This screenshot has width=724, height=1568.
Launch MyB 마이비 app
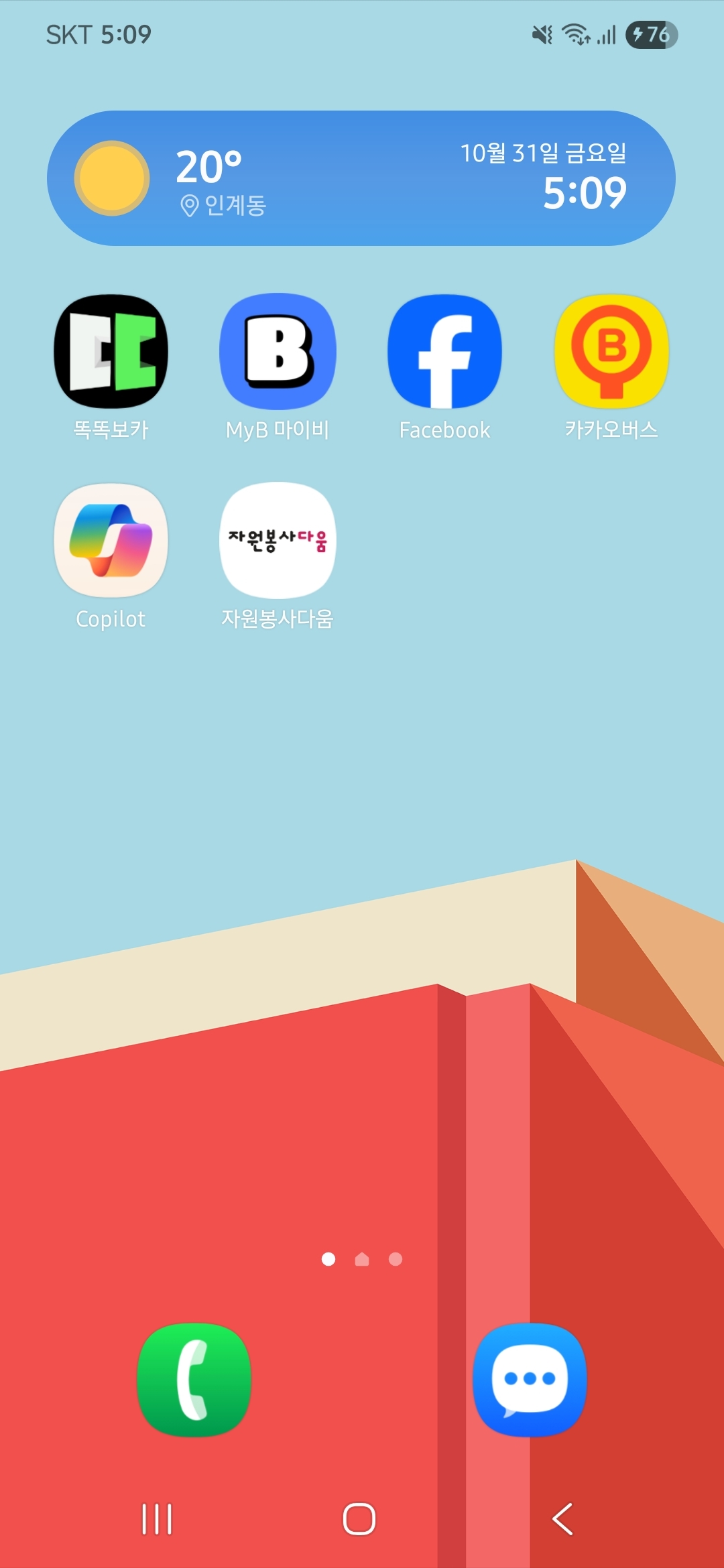pyautogui.click(x=278, y=352)
